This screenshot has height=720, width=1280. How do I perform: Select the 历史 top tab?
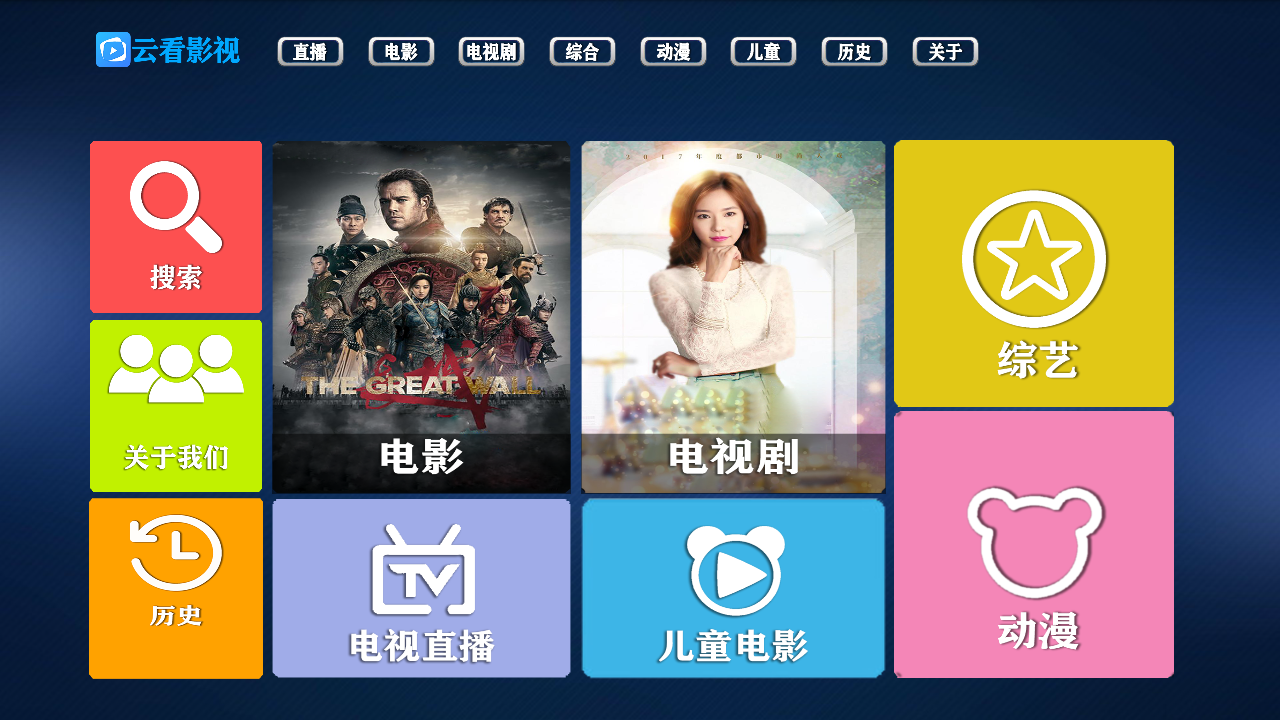[x=854, y=52]
